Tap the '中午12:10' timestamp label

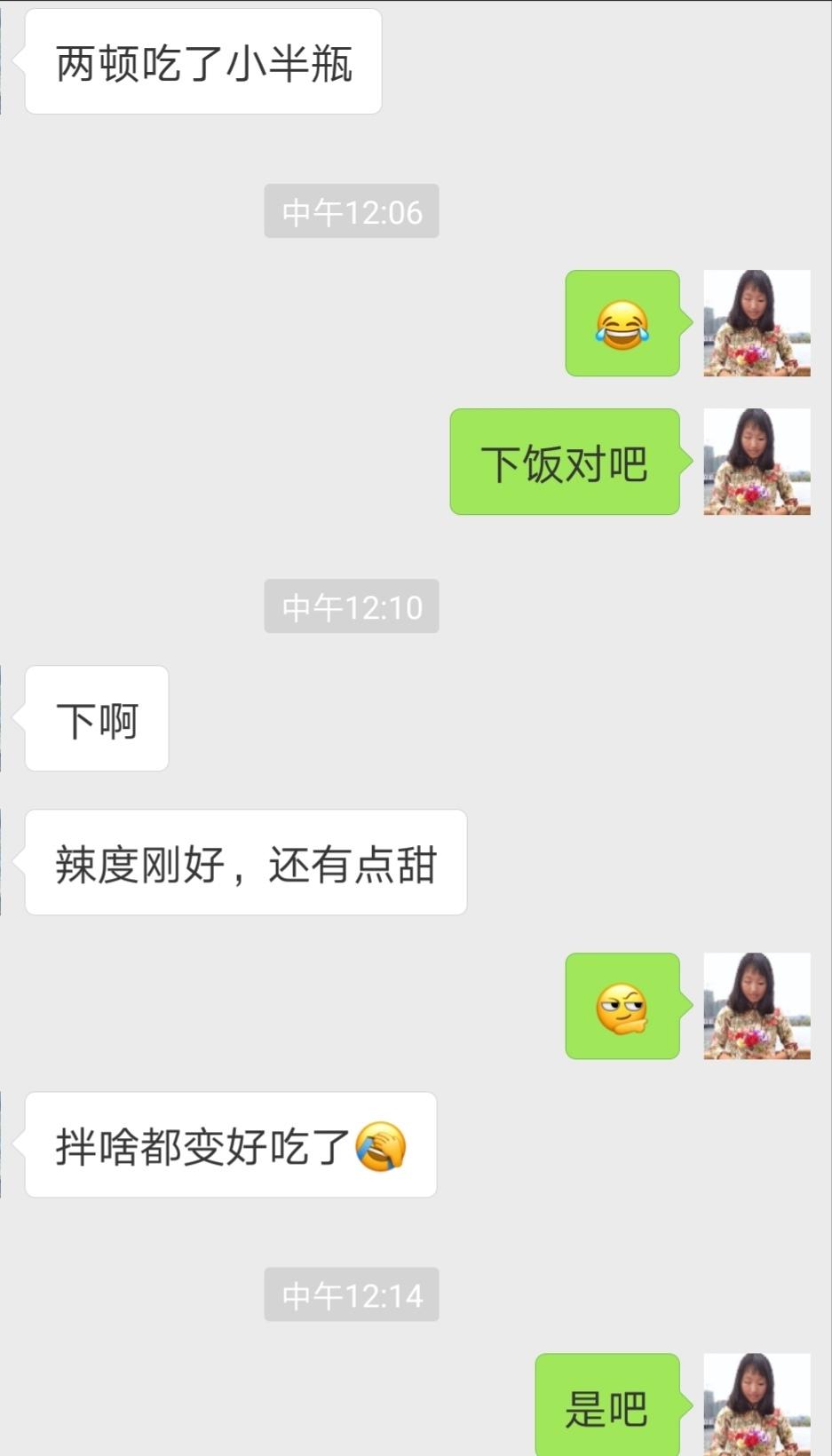point(350,606)
